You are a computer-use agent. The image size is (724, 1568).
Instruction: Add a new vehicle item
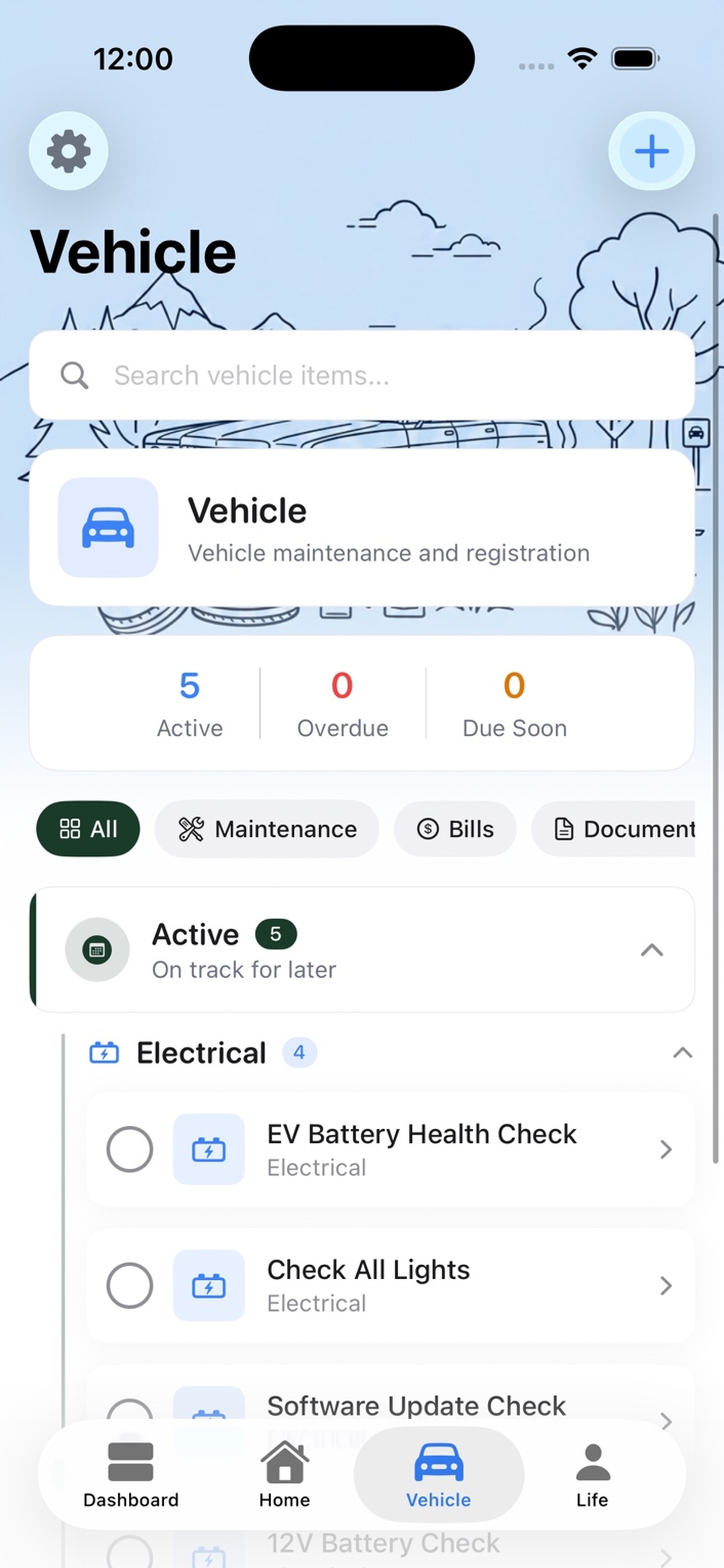tap(651, 151)
